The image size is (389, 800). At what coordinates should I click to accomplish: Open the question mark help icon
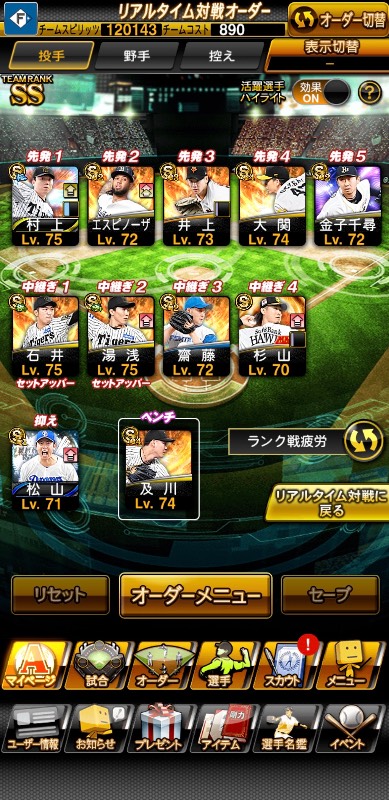(x=370, y=92)
